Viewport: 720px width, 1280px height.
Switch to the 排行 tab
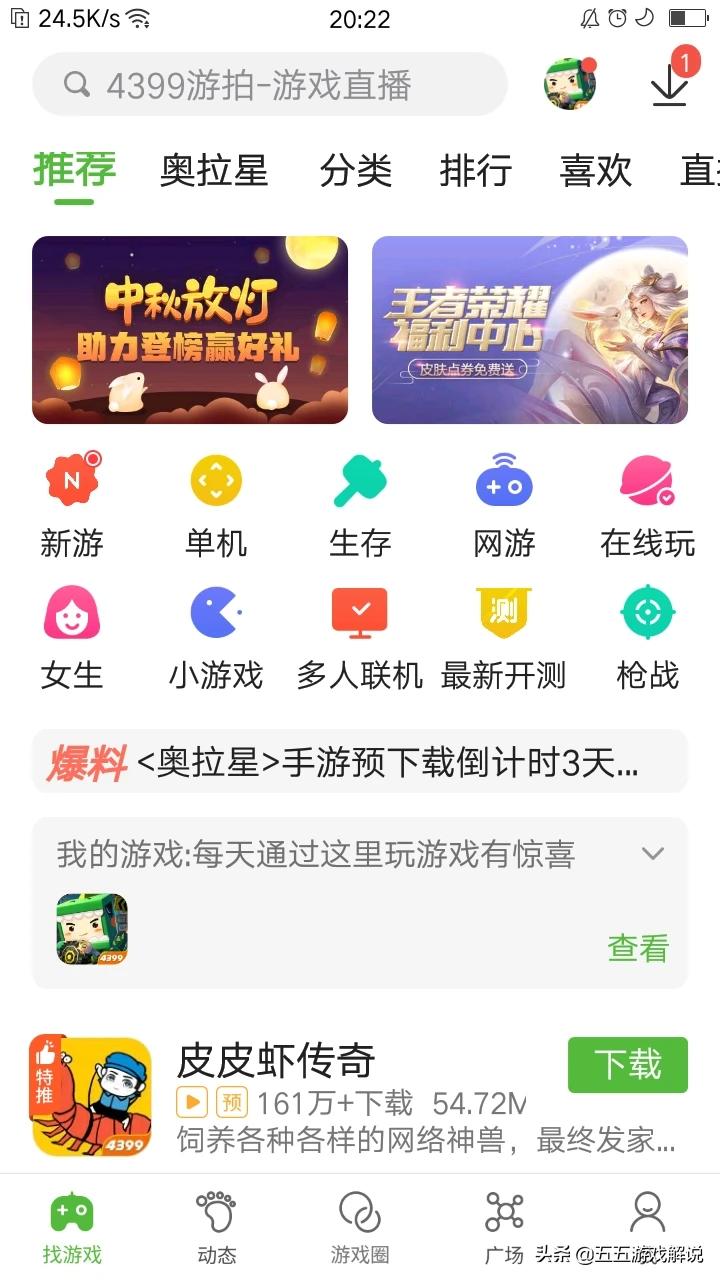[x=475, y=171]
